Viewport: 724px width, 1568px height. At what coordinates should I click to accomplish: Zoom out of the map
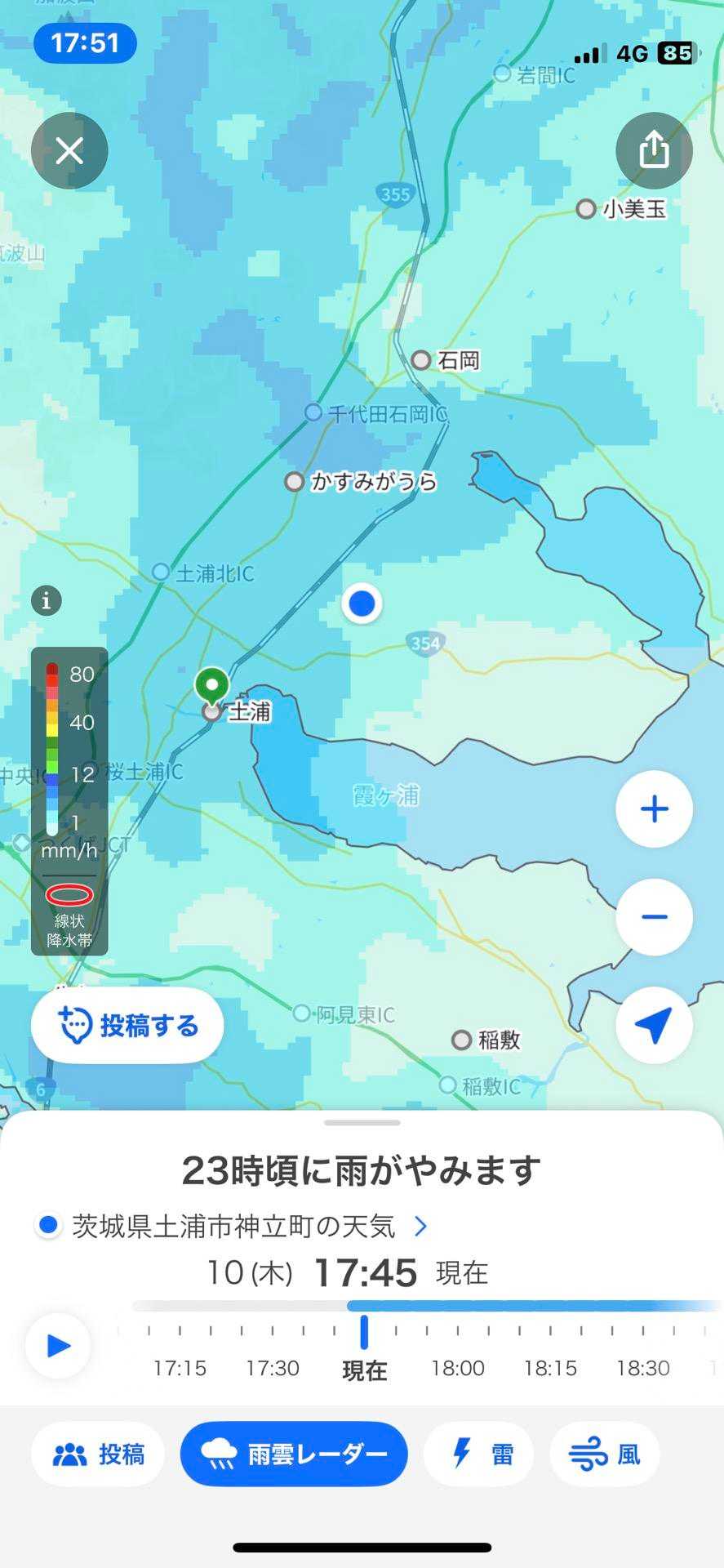click(x=654, y=917)
